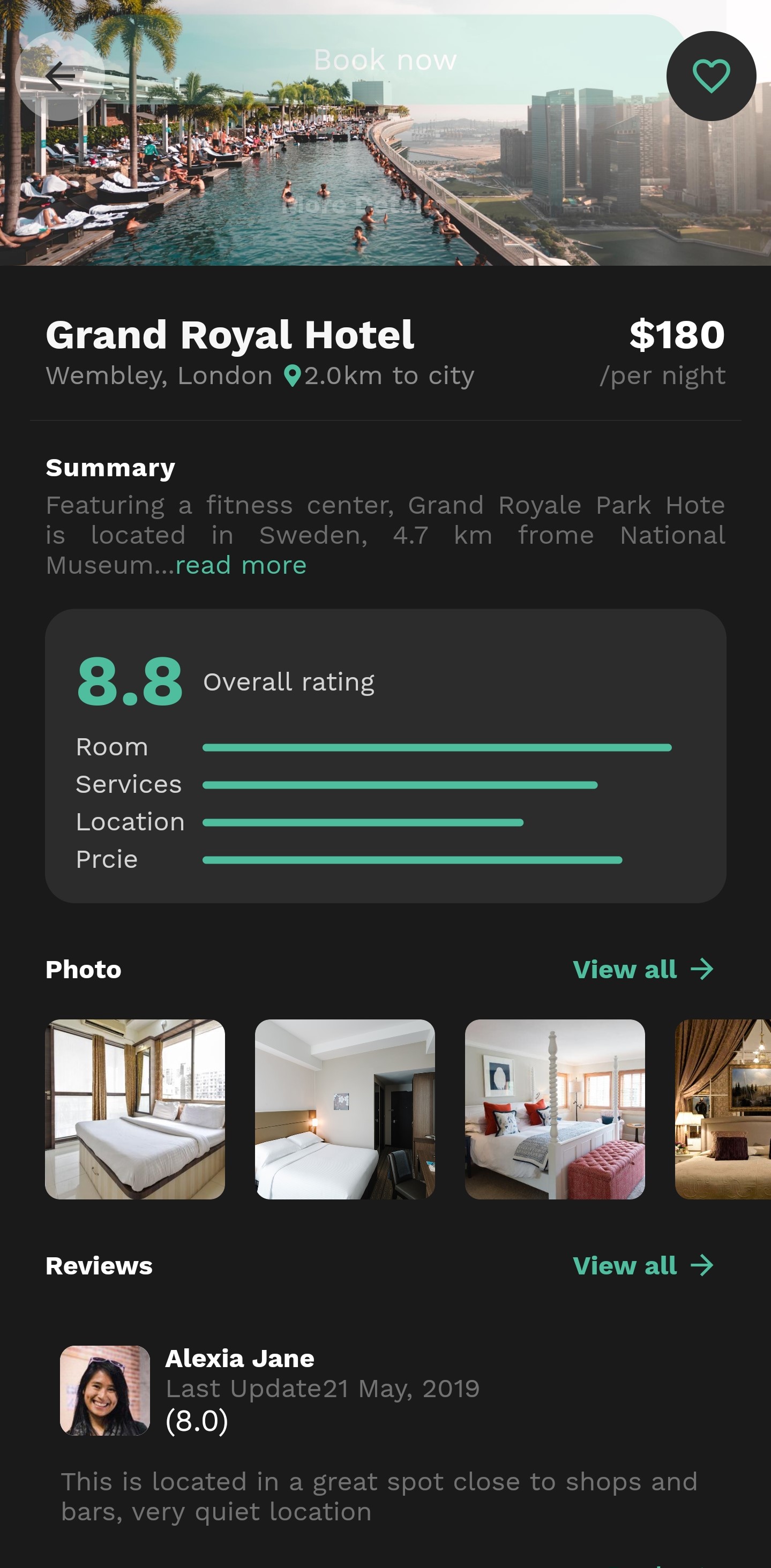The height and width of the screenshot is (1568, 771).
Task: Tap the heart icon in the top right corner
Action: (712, 74)
